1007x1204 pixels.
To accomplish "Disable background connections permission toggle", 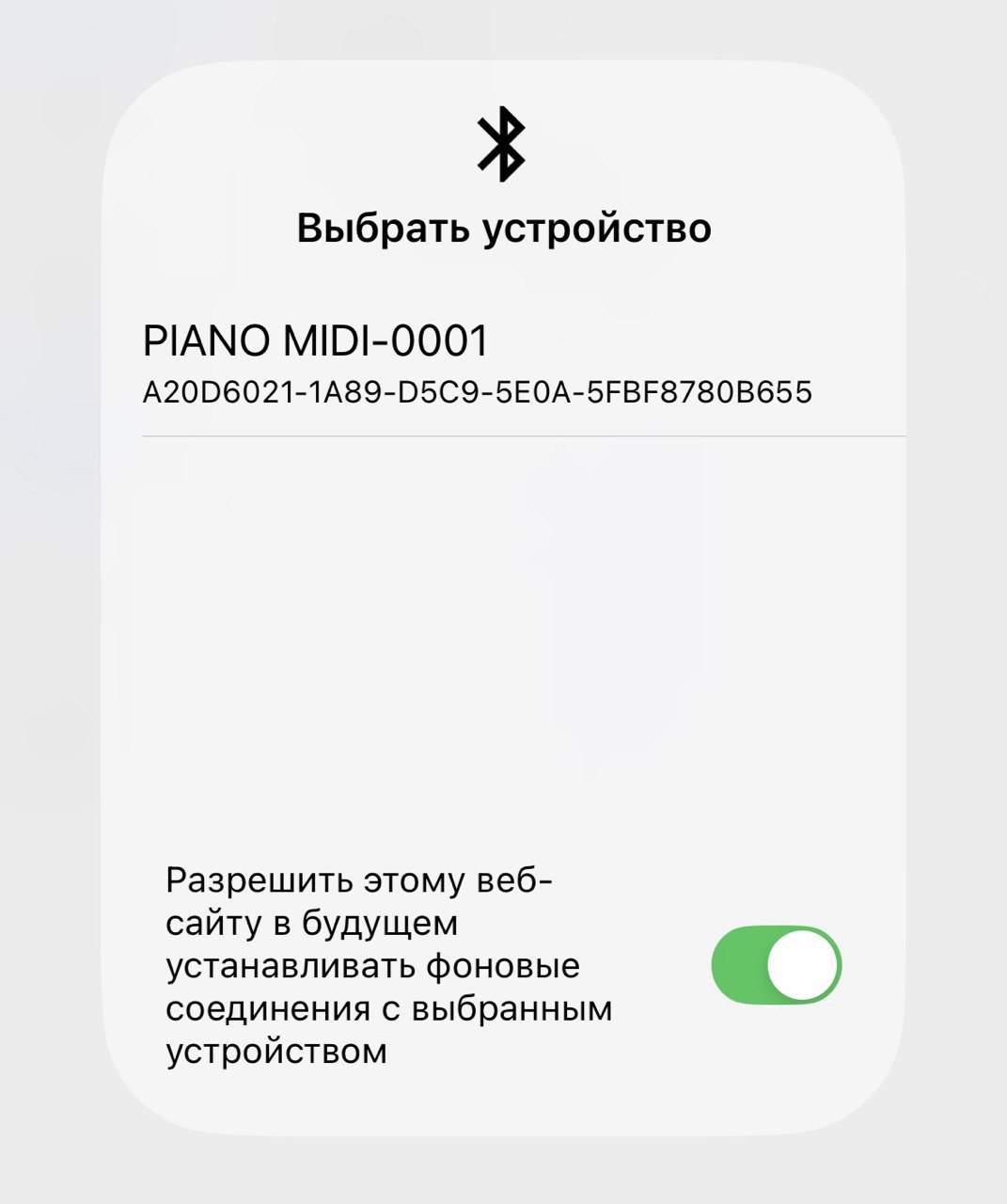I will (775, 964).
